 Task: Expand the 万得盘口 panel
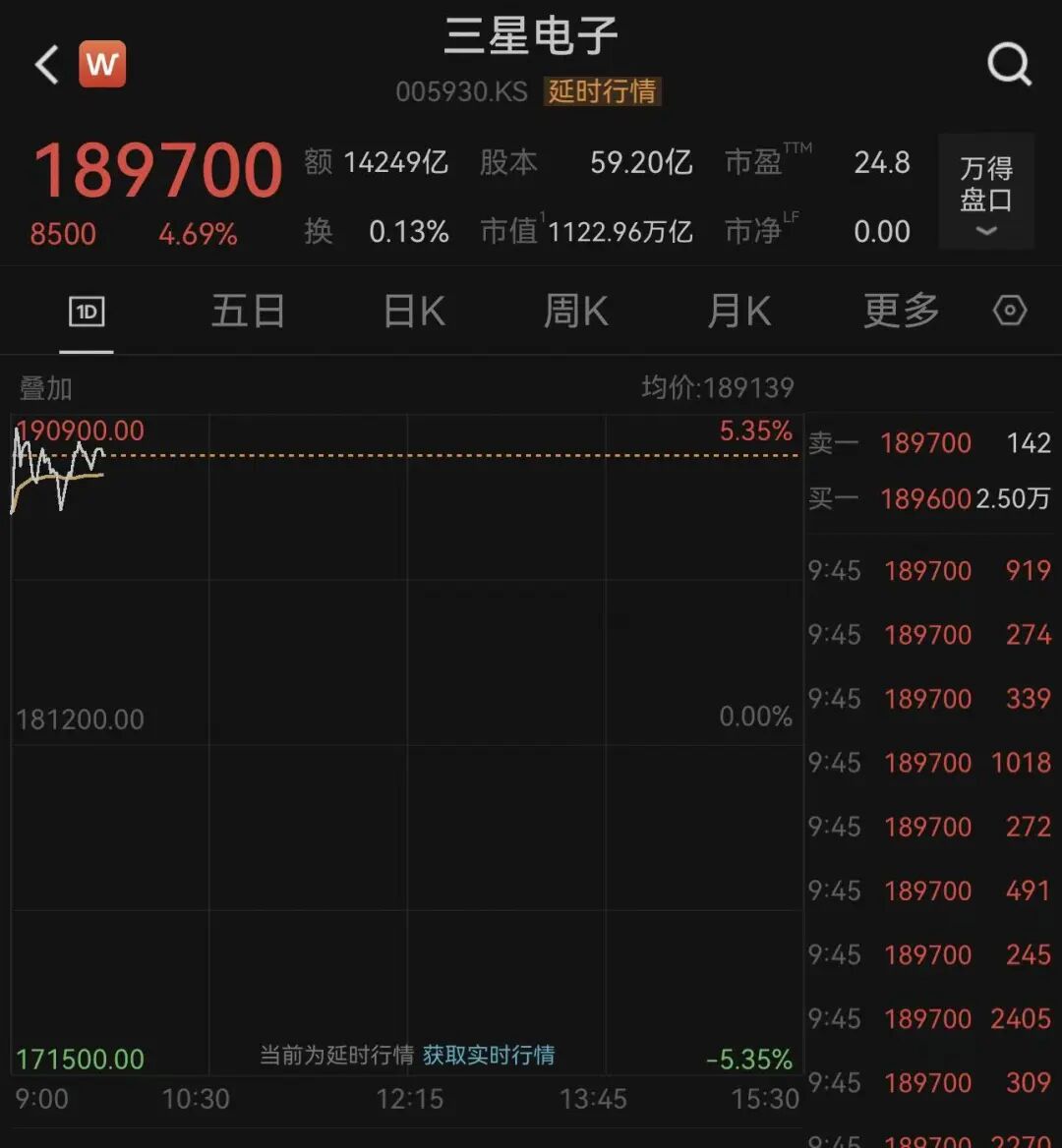coord(986,192)
